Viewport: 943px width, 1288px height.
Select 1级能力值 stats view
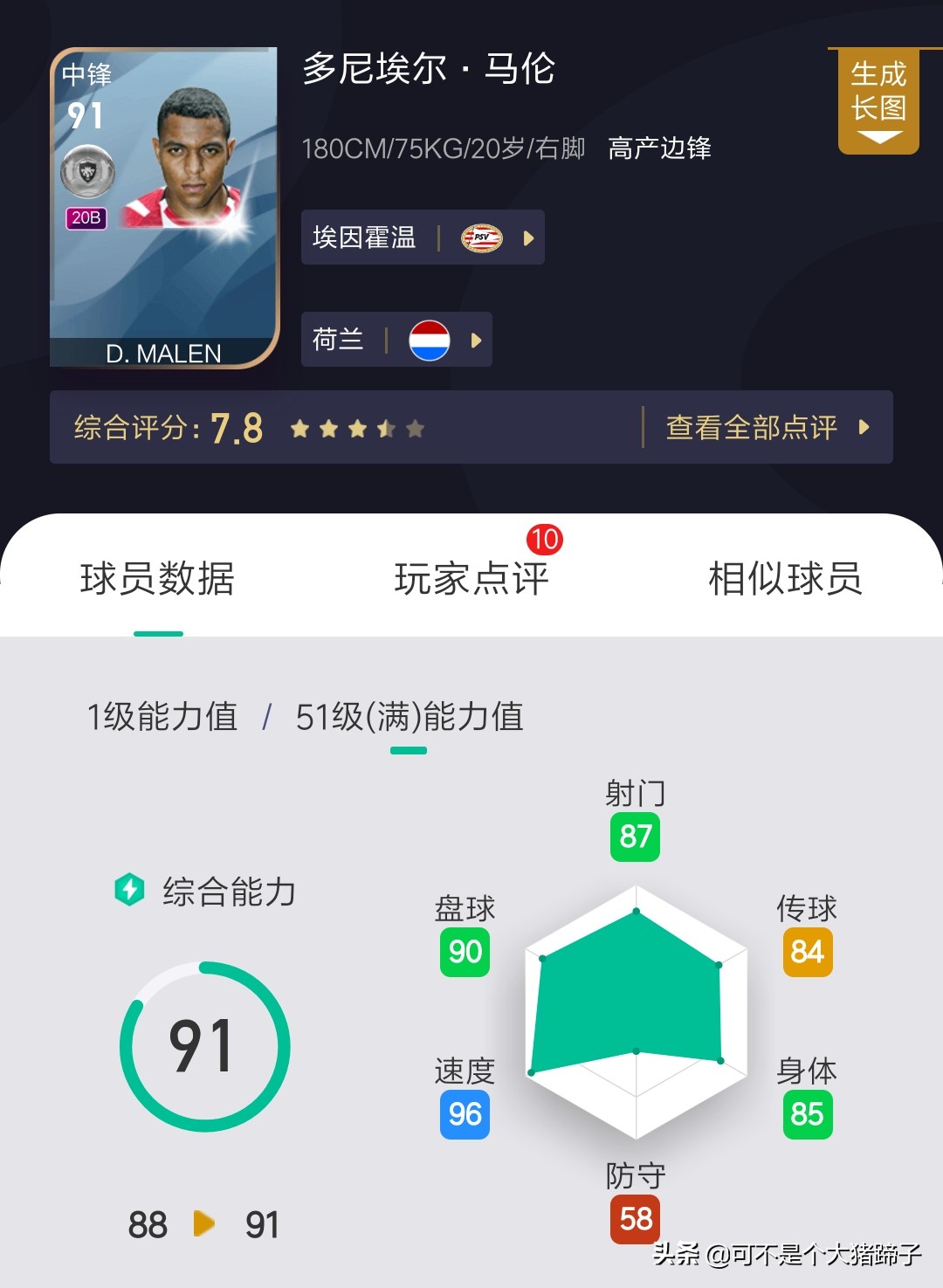point(162,717)
